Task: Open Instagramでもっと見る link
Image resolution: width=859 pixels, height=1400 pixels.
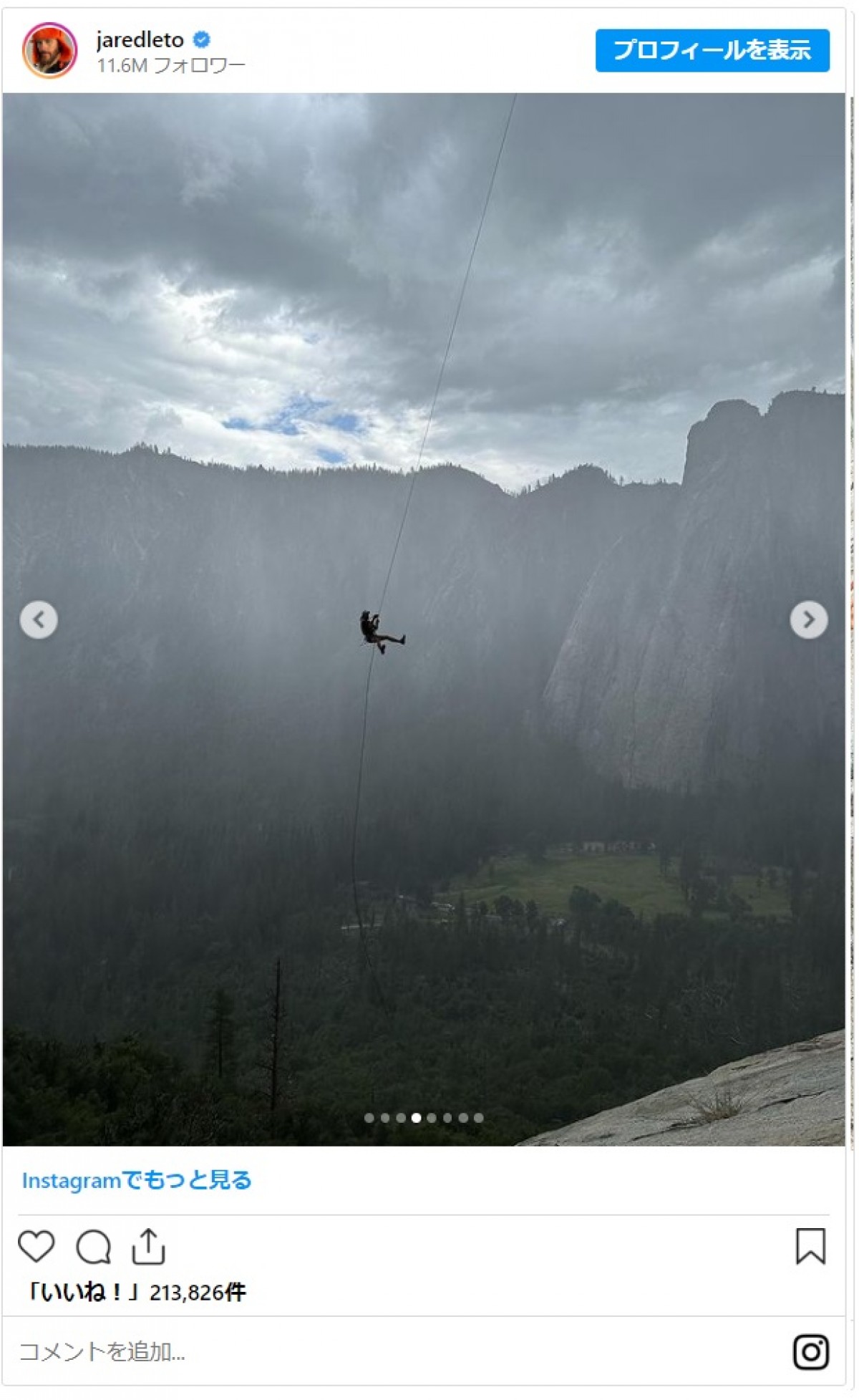Action: (137, 1179)
